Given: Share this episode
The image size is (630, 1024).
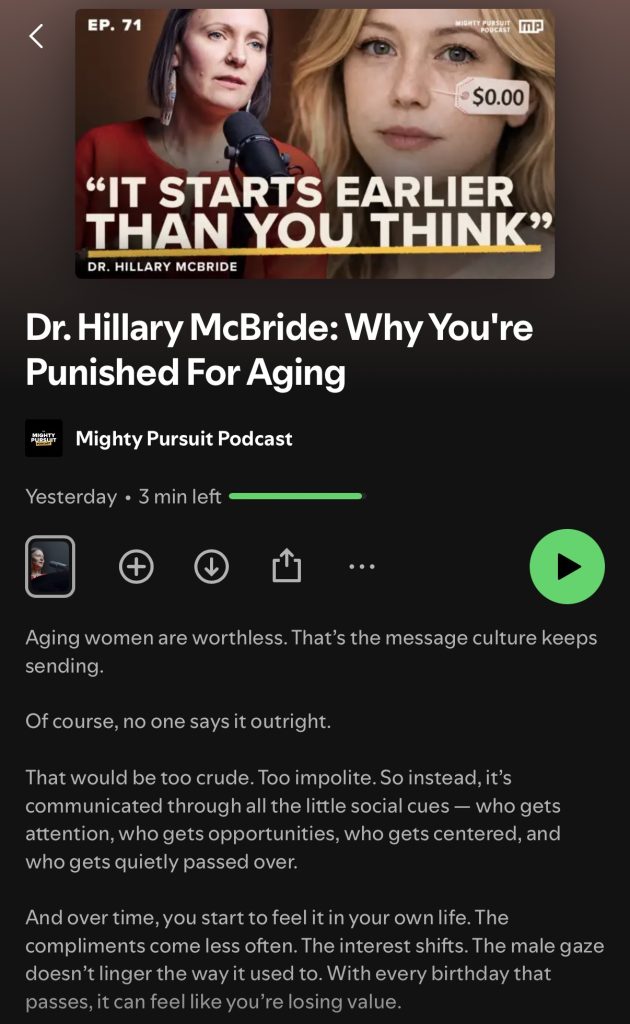Looking at the screenshot, I should click(x=286, y=567).
